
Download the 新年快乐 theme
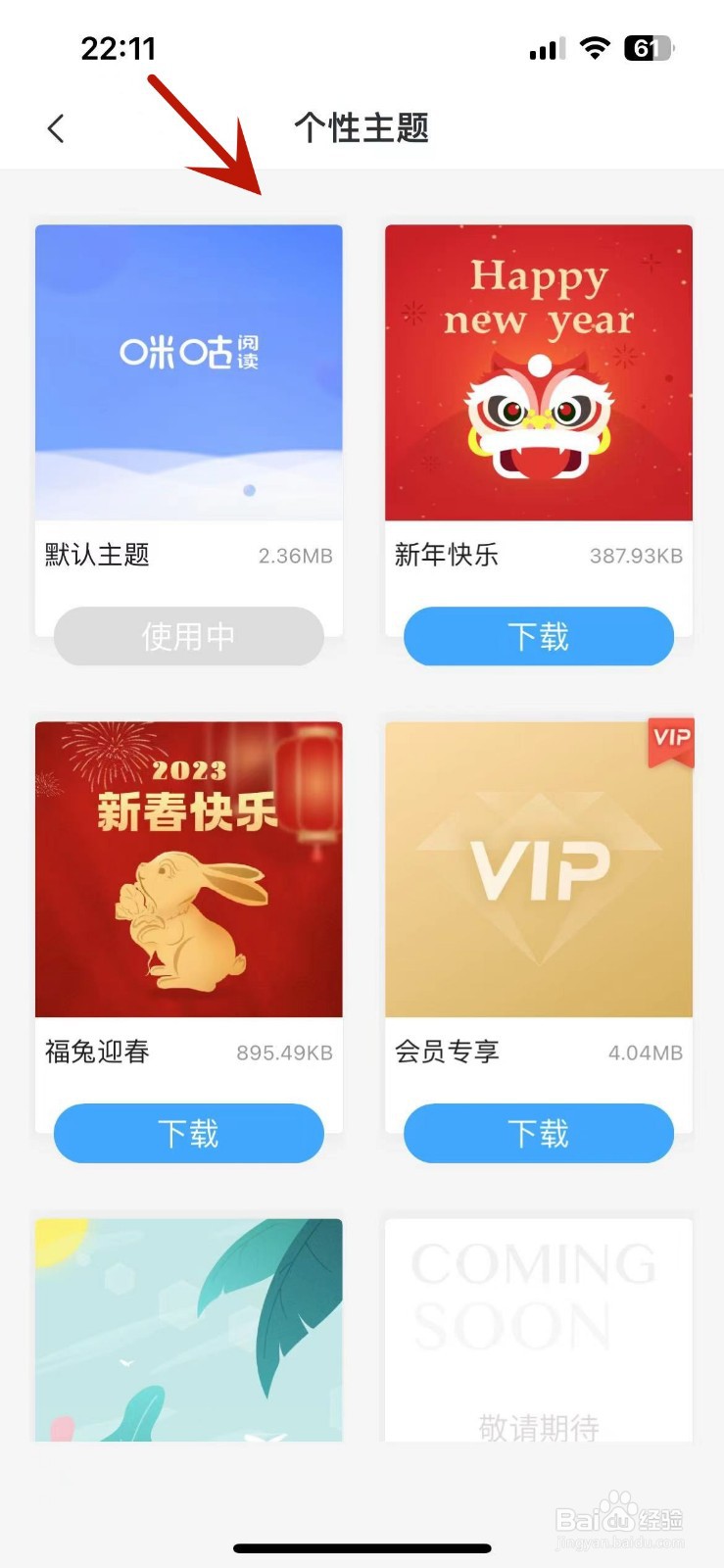click(x=539, y=636)
